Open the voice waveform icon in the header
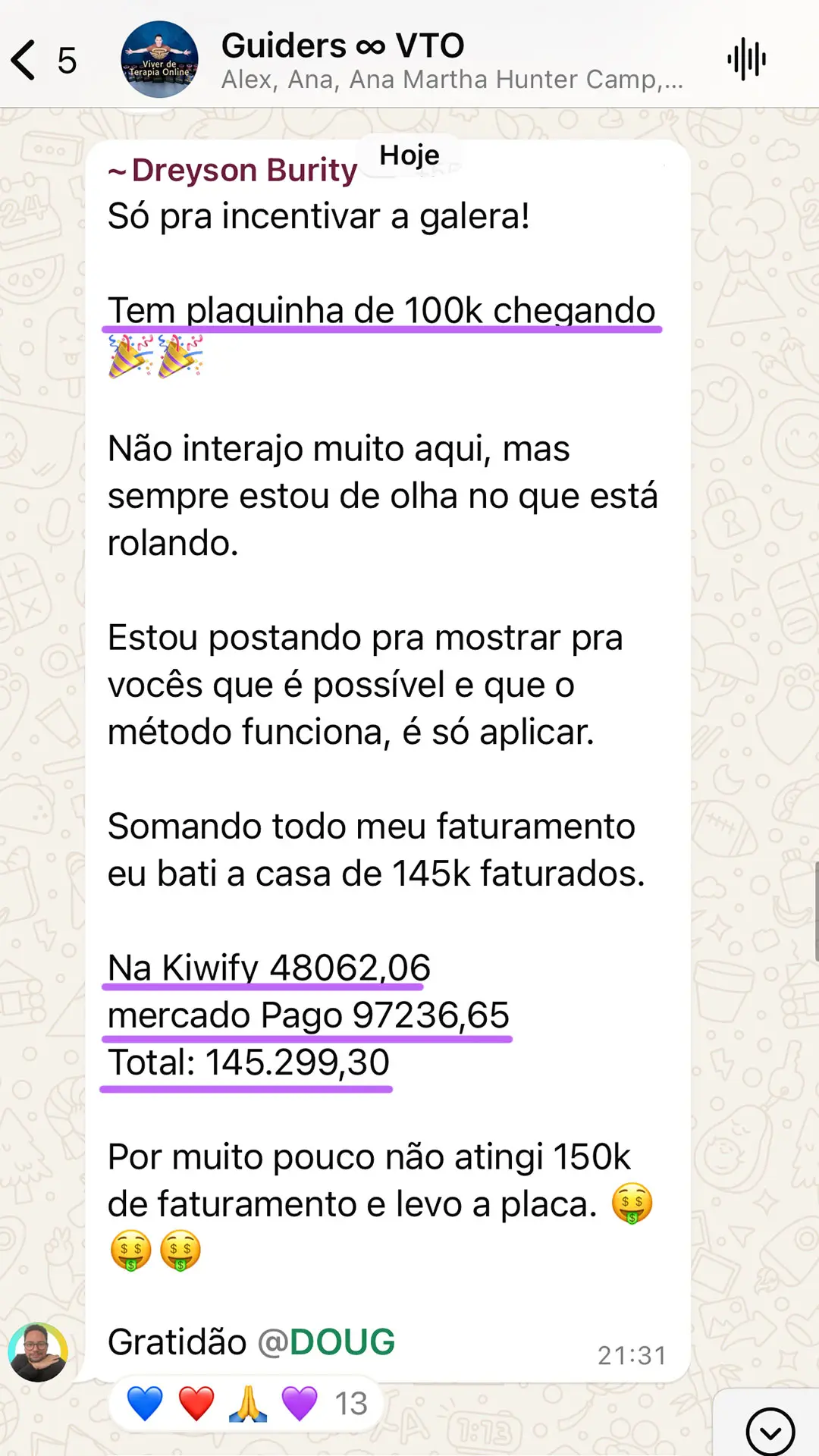This screenshot has width=819, height=1456. 746,58
